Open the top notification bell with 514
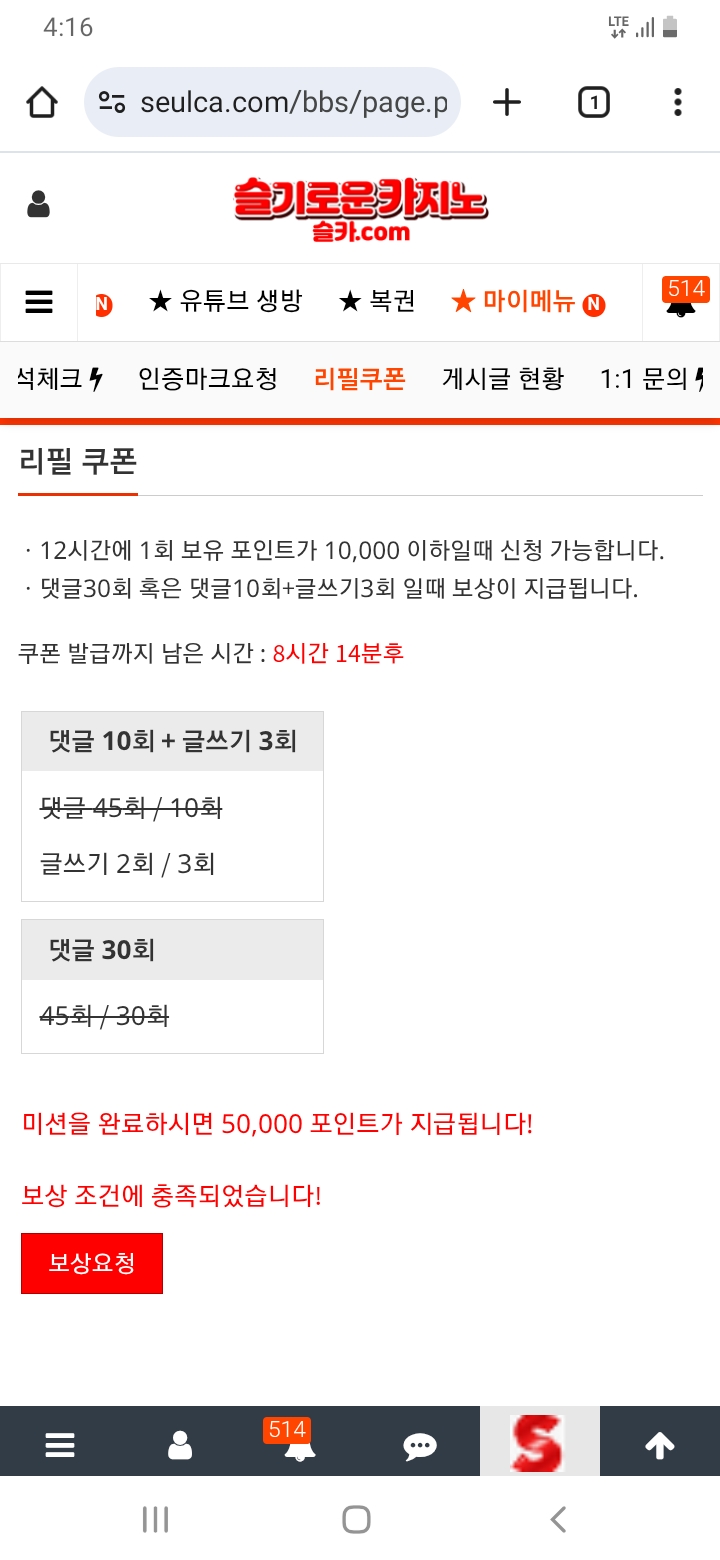720x1560 pixels. pyautogui.click(x=681, y=302)
